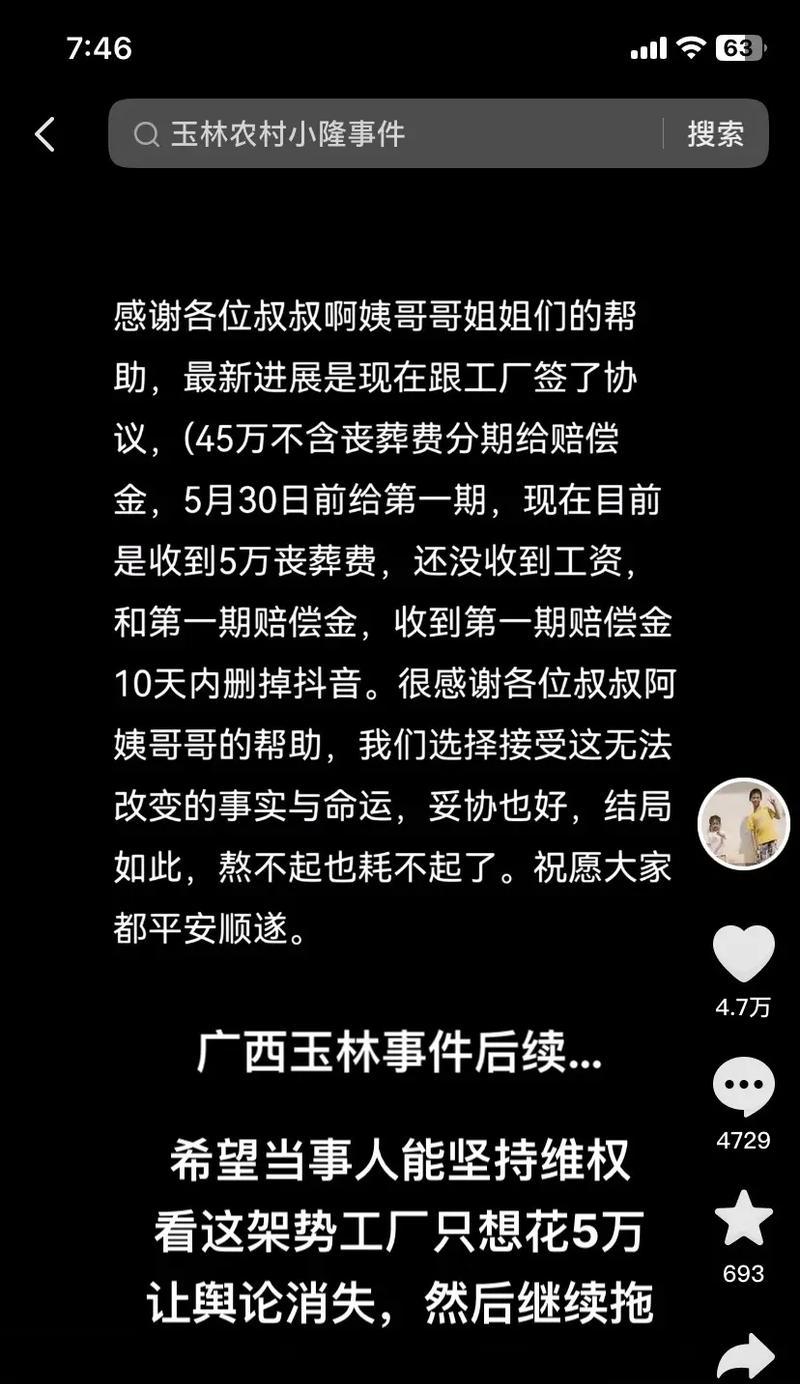Like this video with the heart icon
The image size is (800, 1384).
pos(743,954)
